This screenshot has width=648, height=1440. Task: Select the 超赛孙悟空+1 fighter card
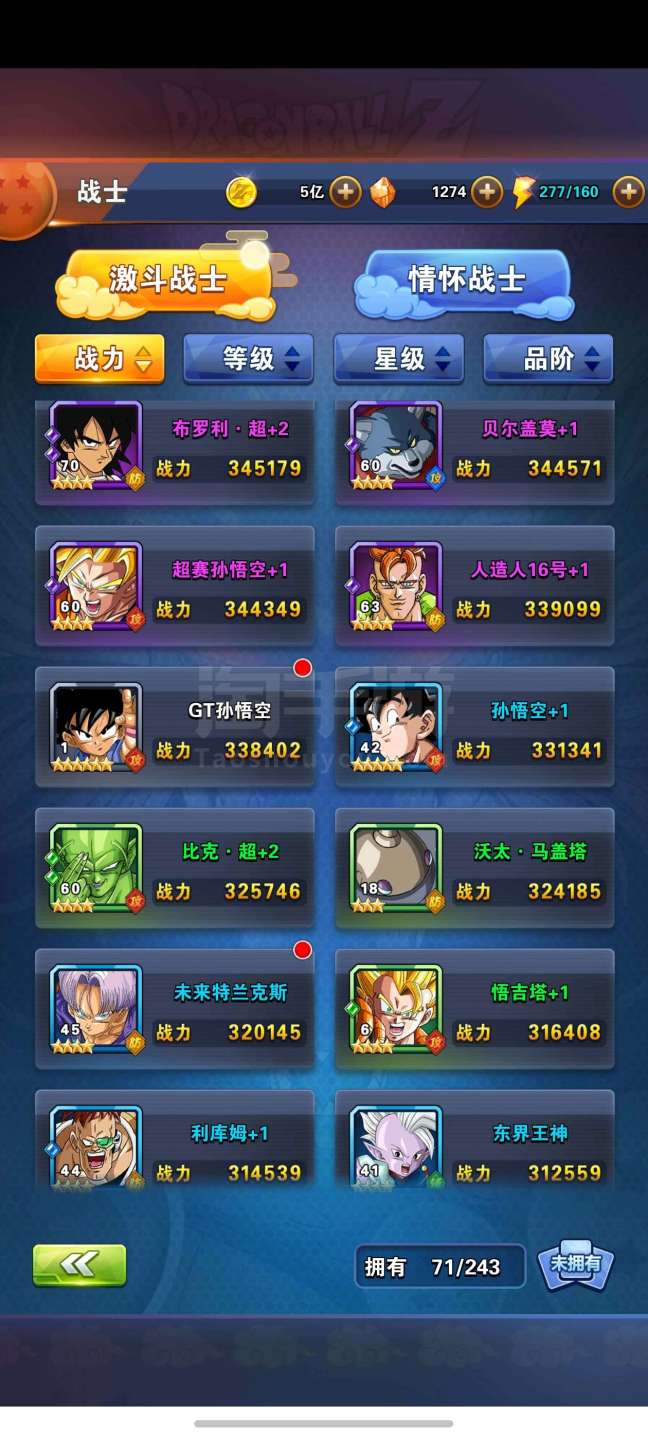175,589
